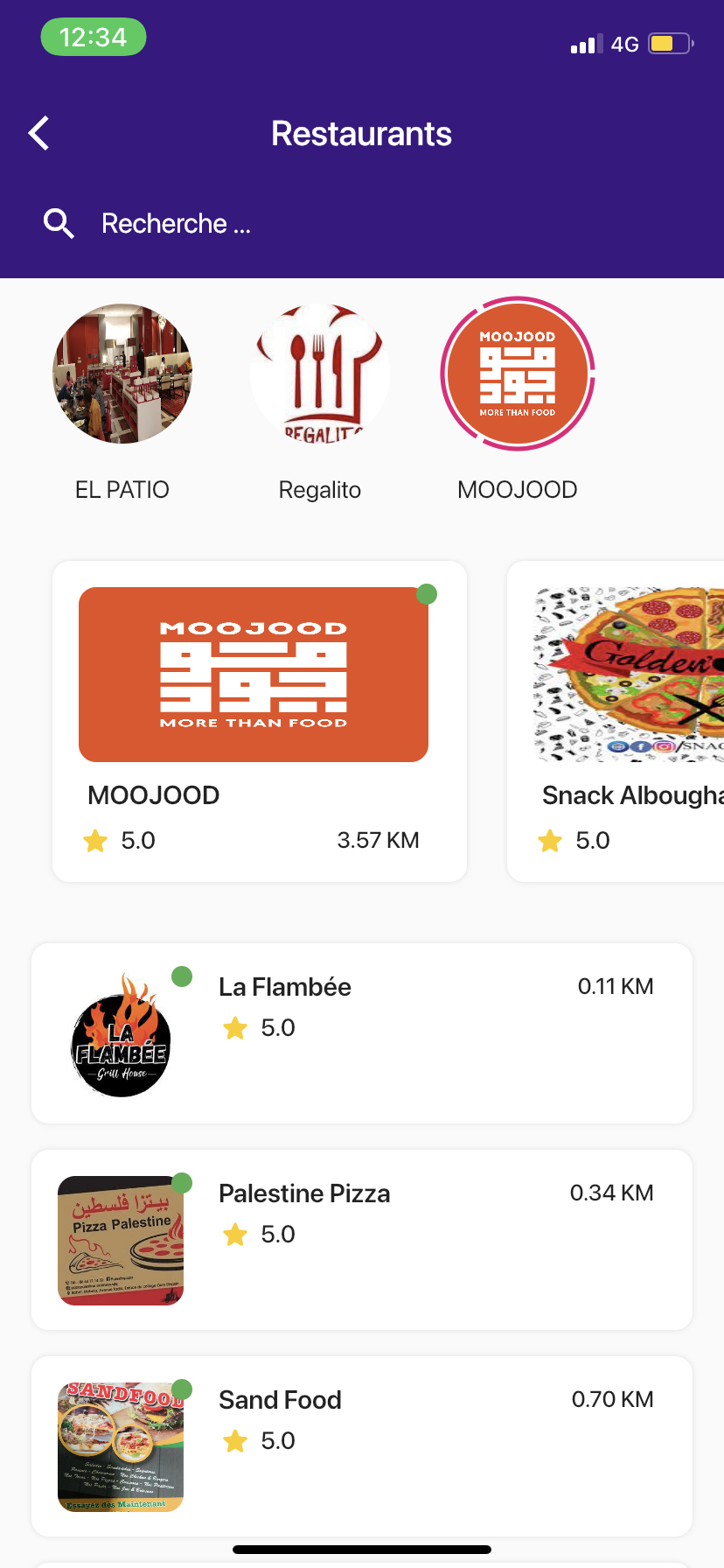Screen dimensions: 724x1568
Task: Open the EL PATIO restaurant circle
Action: point(122,374)
